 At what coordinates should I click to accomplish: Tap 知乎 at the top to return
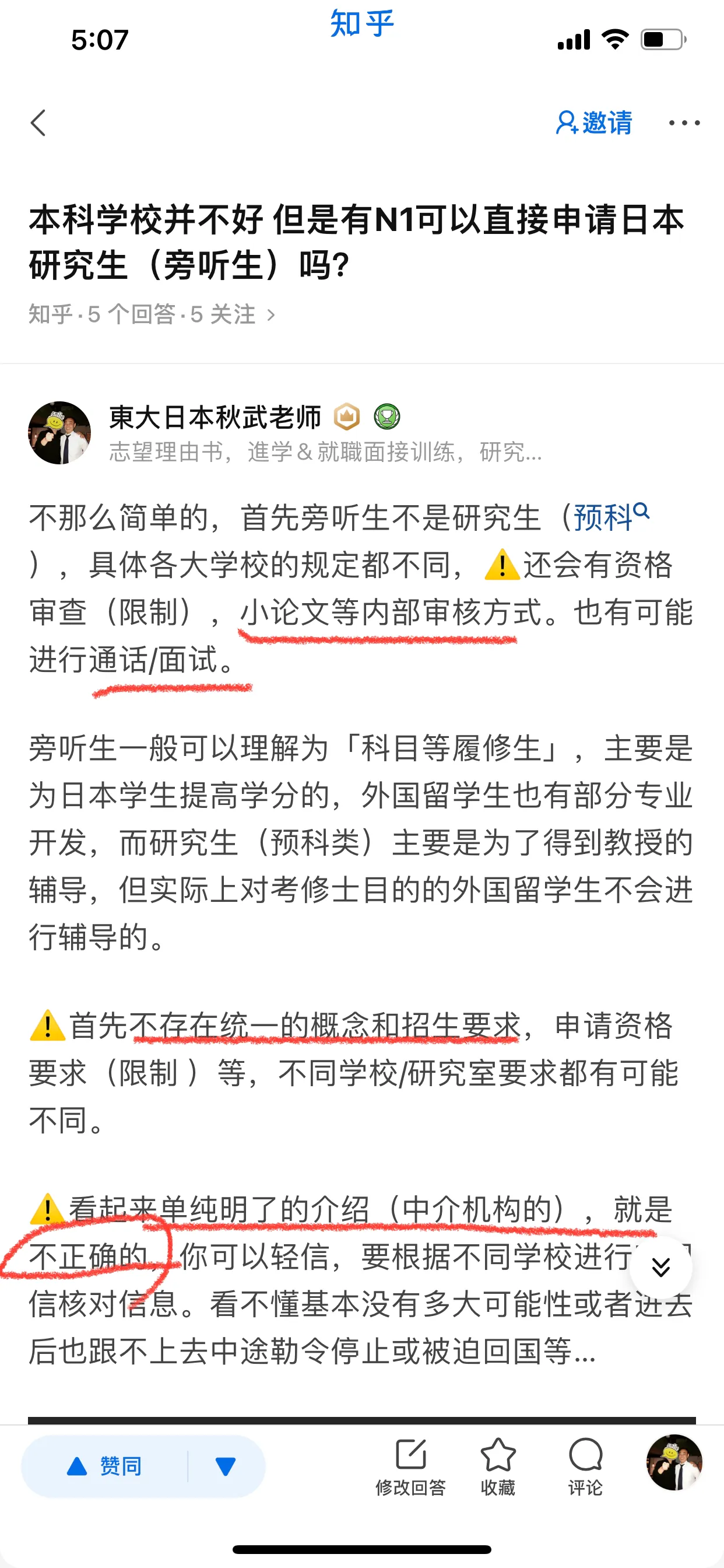click(x=362, y=24)
